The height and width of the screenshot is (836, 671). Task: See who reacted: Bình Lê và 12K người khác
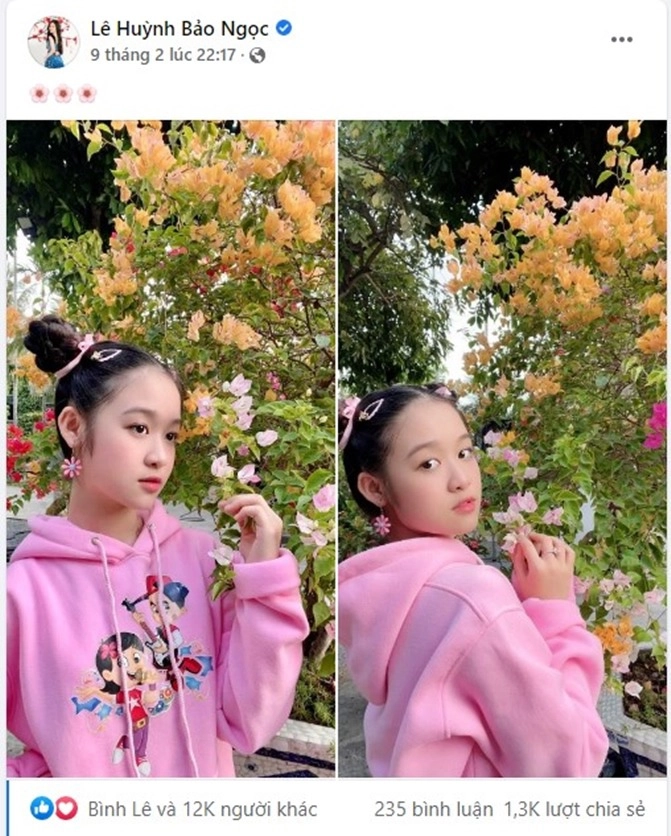[x=202, y=809]
